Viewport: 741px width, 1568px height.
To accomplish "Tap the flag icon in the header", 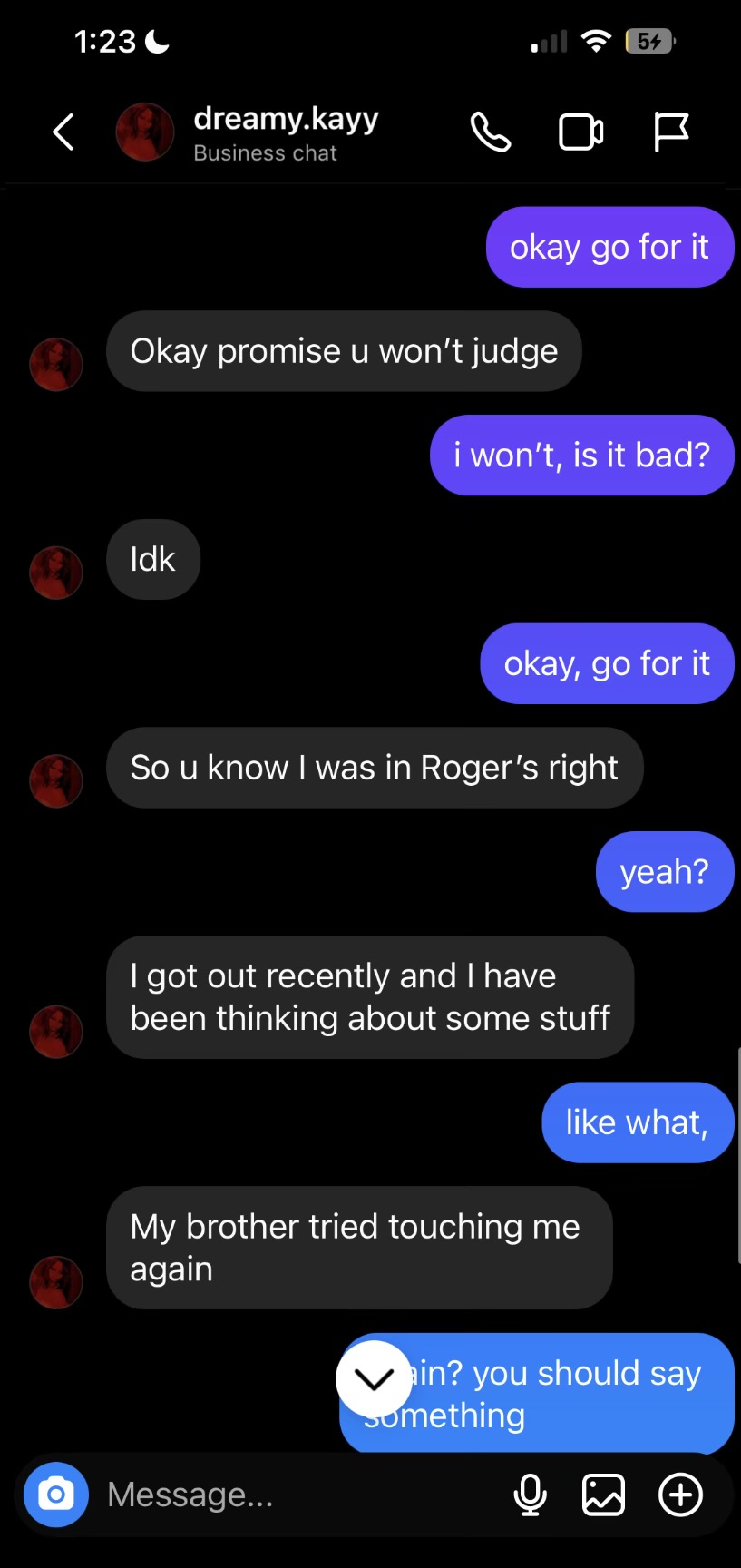I will click(x=671, y=132).
